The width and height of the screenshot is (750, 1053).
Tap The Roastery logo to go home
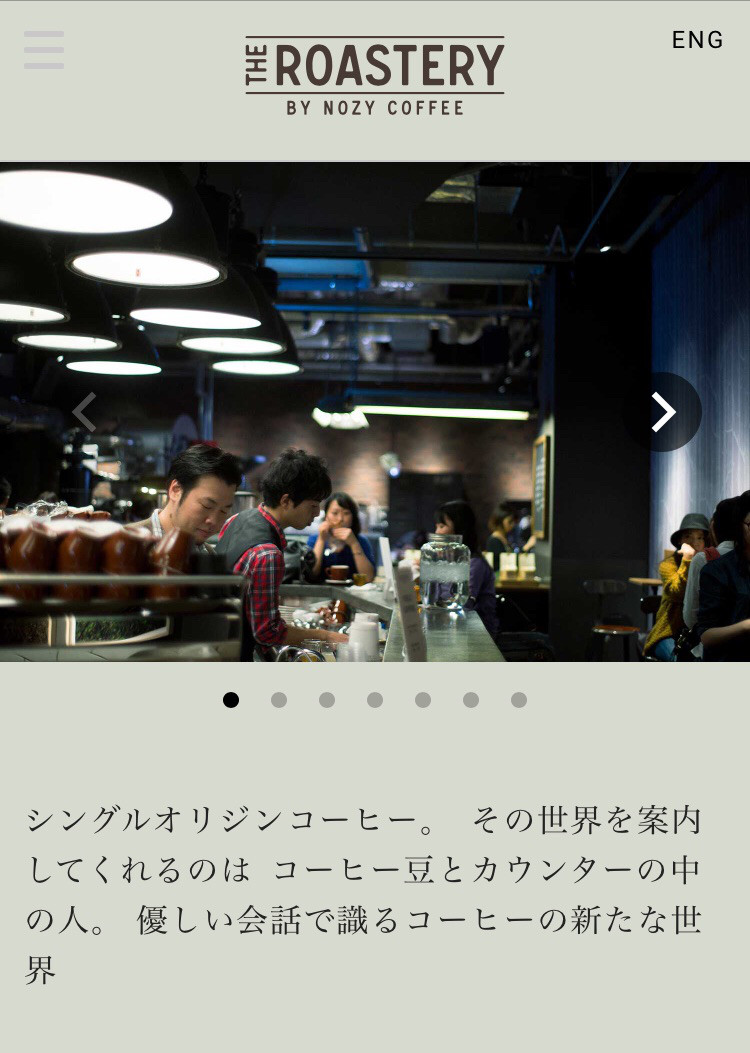[375, 77]
